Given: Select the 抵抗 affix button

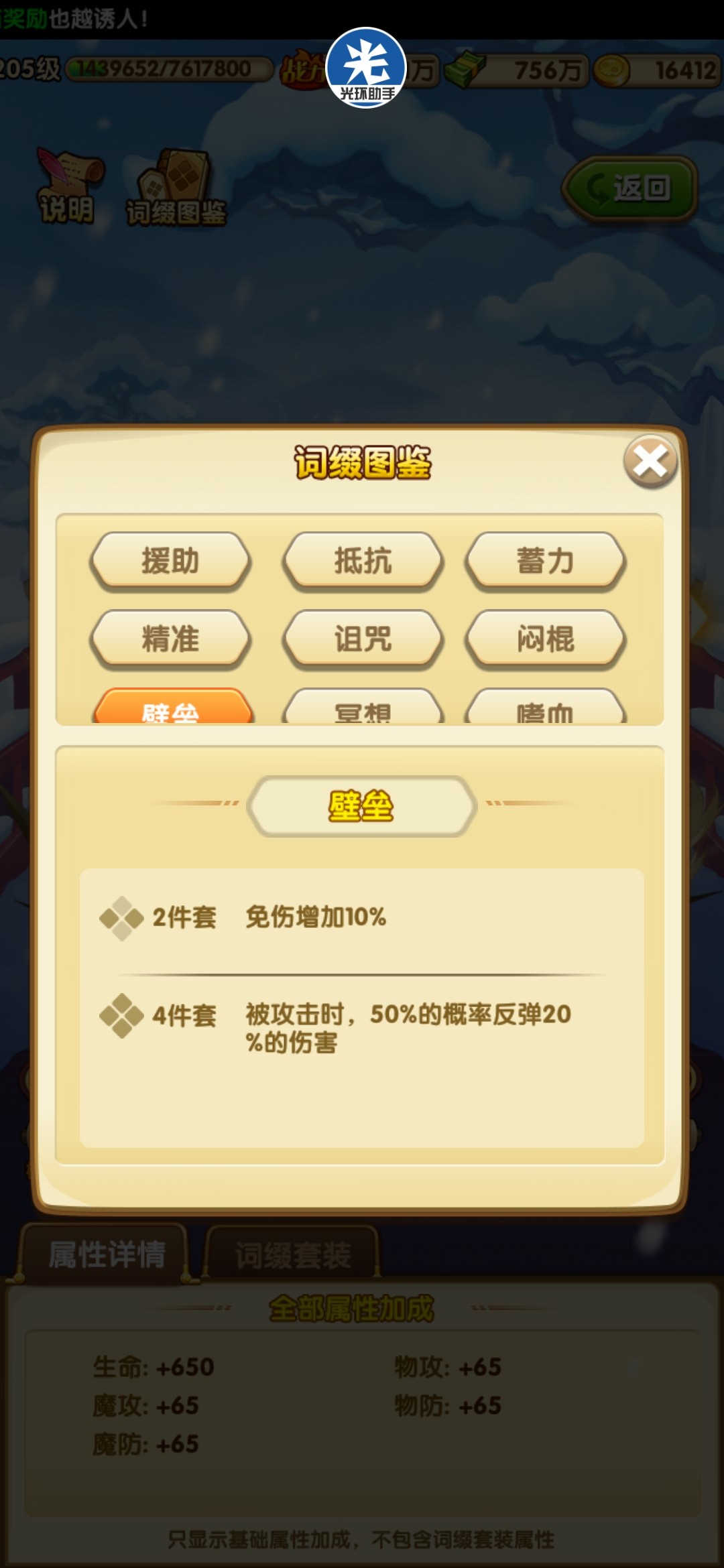Looking at the screenshot, I should tap(363, 561).
